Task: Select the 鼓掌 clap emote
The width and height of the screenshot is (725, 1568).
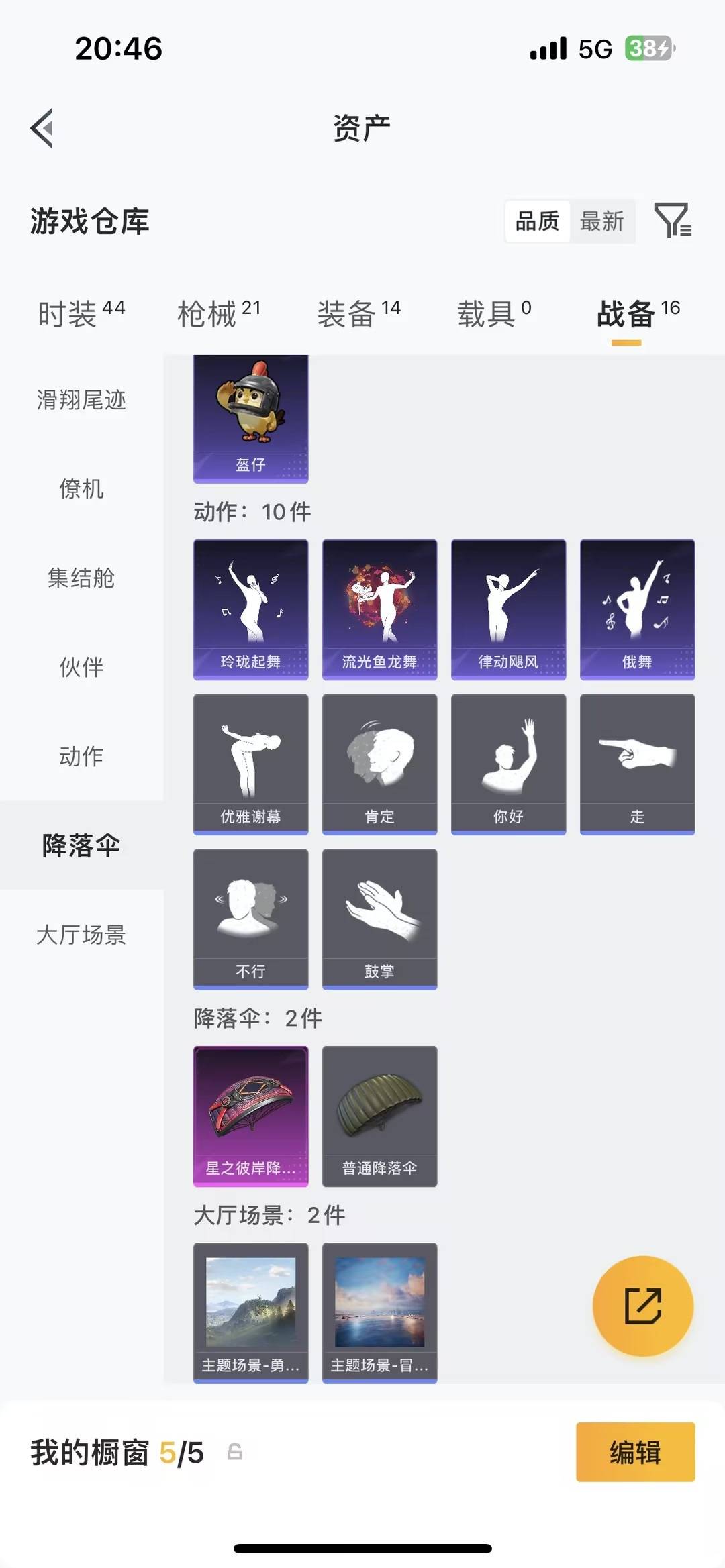Action: click(x=379, y=919)
